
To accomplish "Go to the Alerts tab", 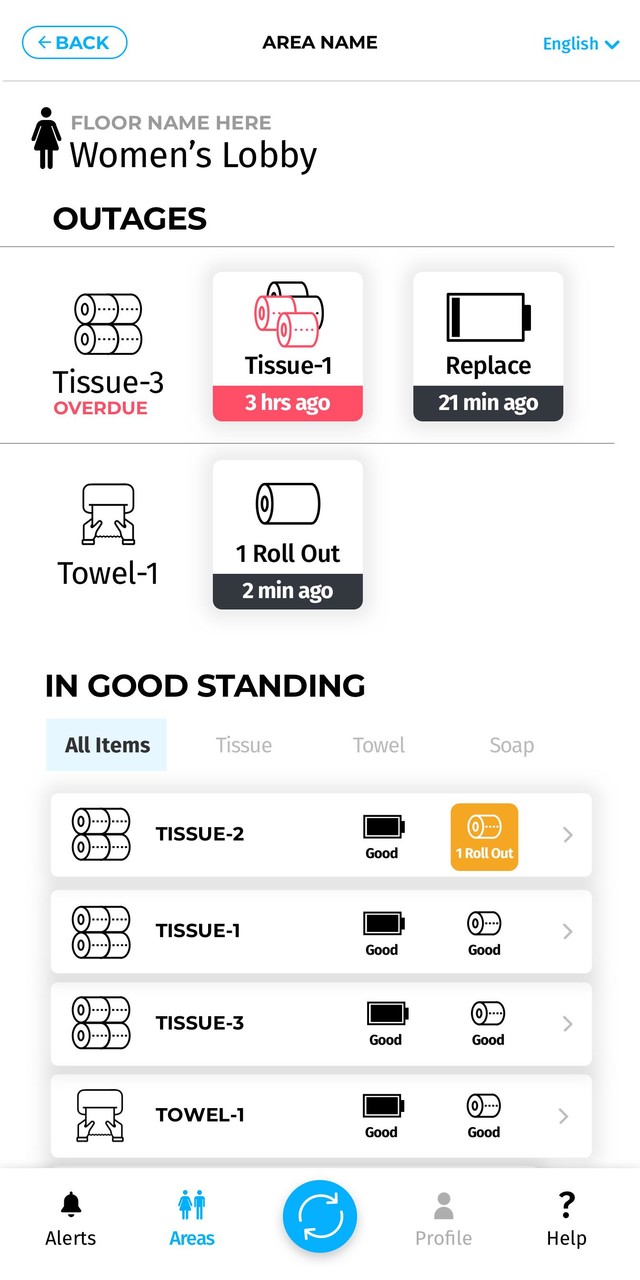I will click(71, 1219).
